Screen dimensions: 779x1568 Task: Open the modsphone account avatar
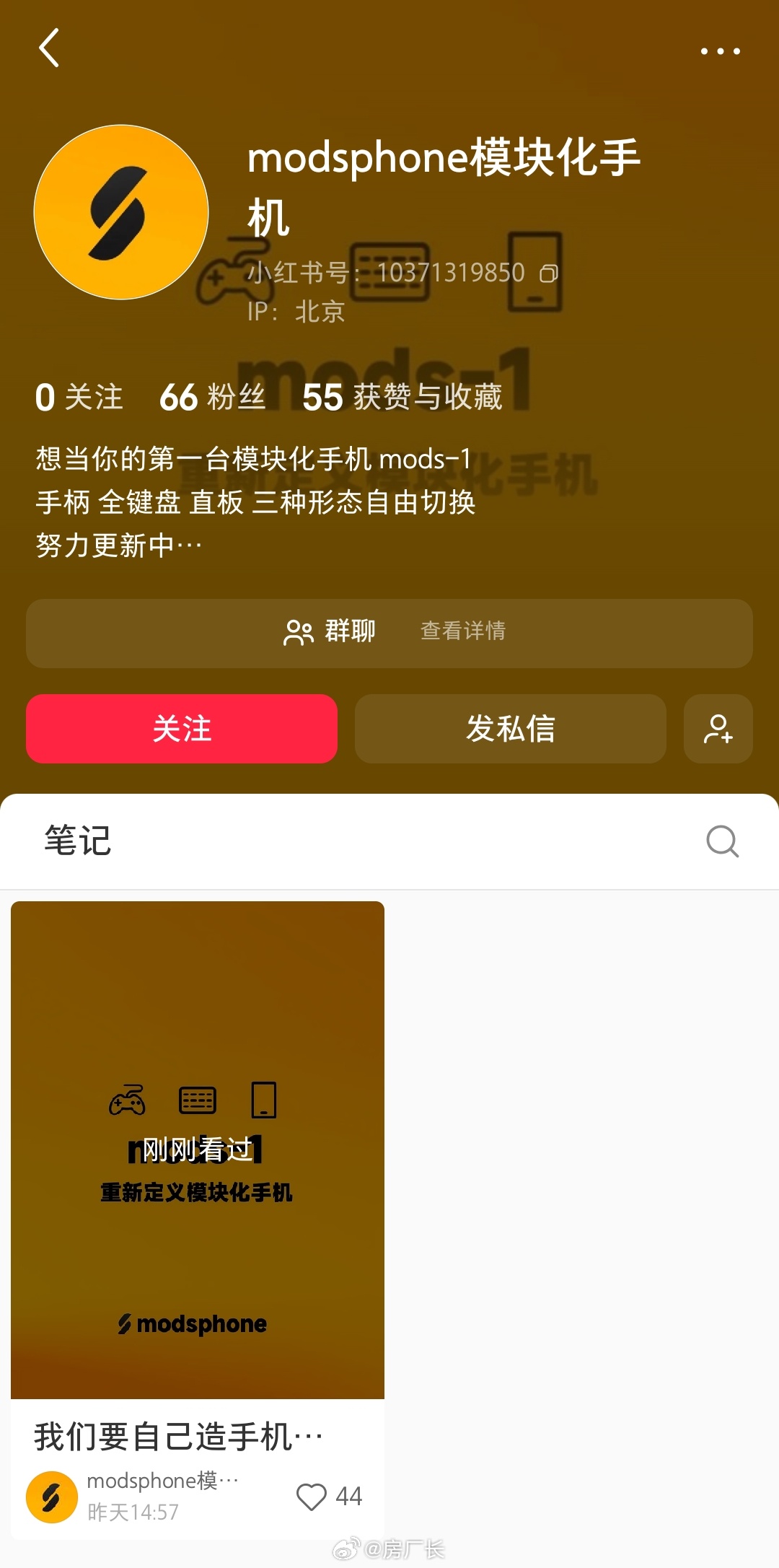tap(121, 209)
